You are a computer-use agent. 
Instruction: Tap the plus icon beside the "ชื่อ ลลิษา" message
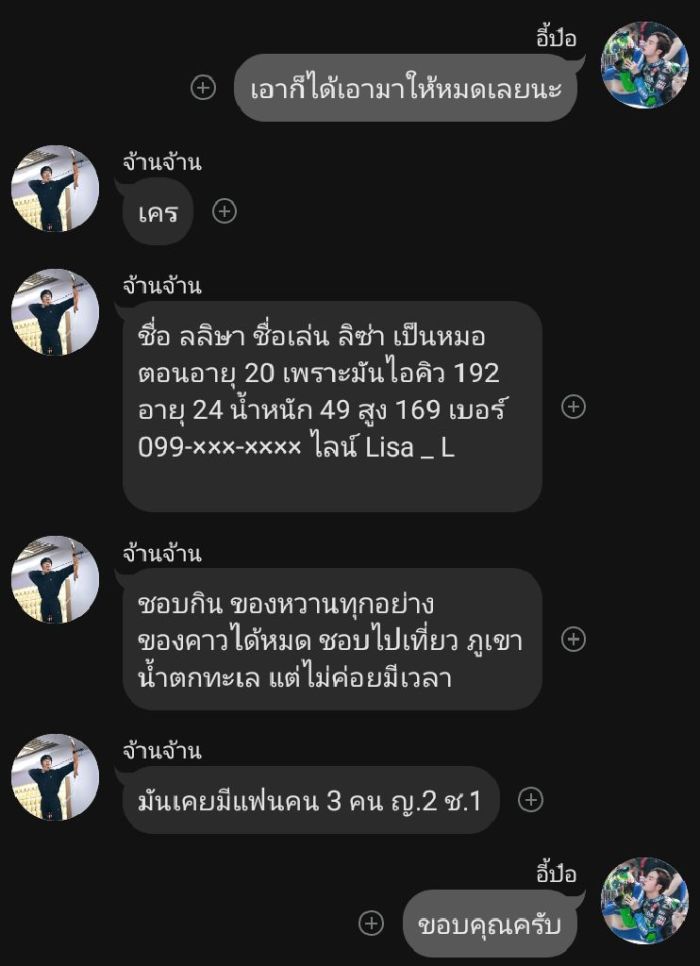pos(573,406)
